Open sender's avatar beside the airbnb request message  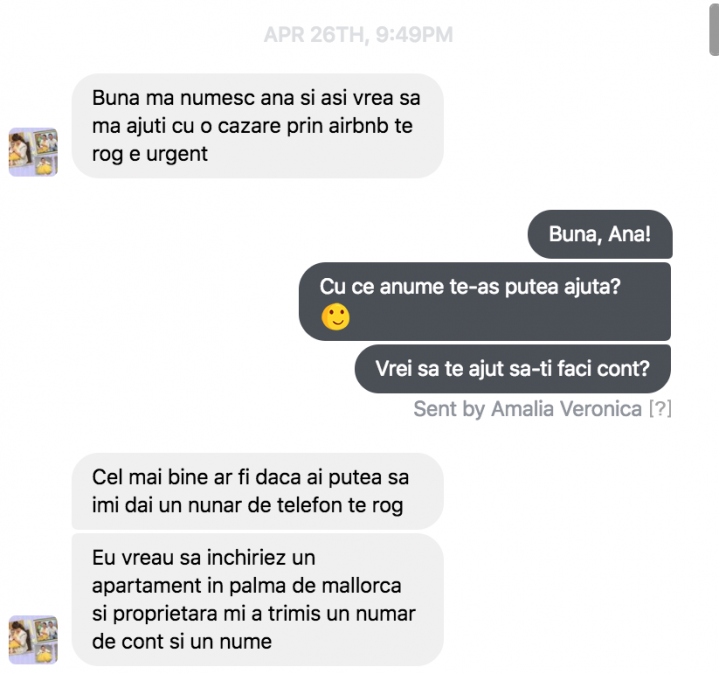point(33,152)
